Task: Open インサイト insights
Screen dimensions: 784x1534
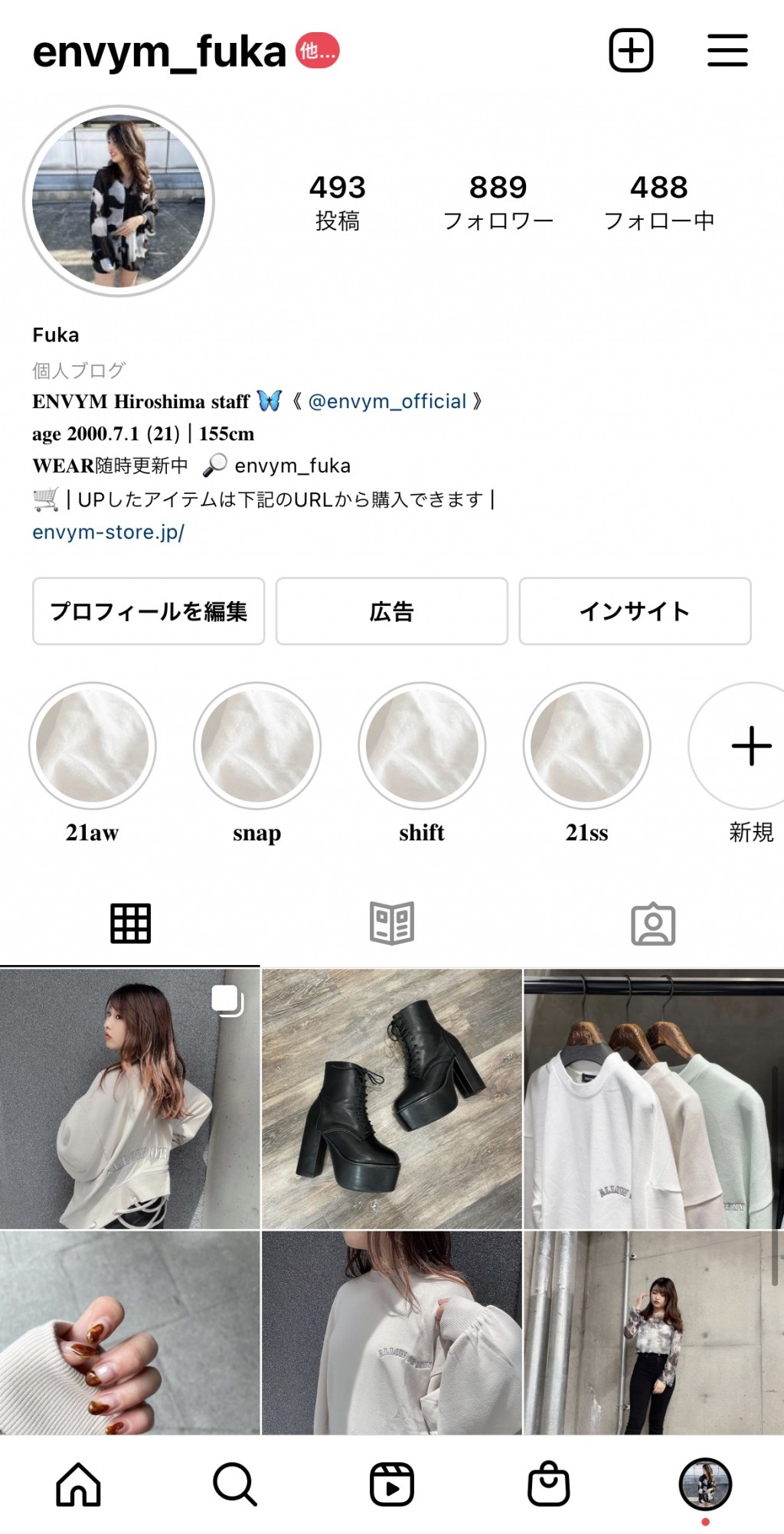Action: [x=635, y=611]
